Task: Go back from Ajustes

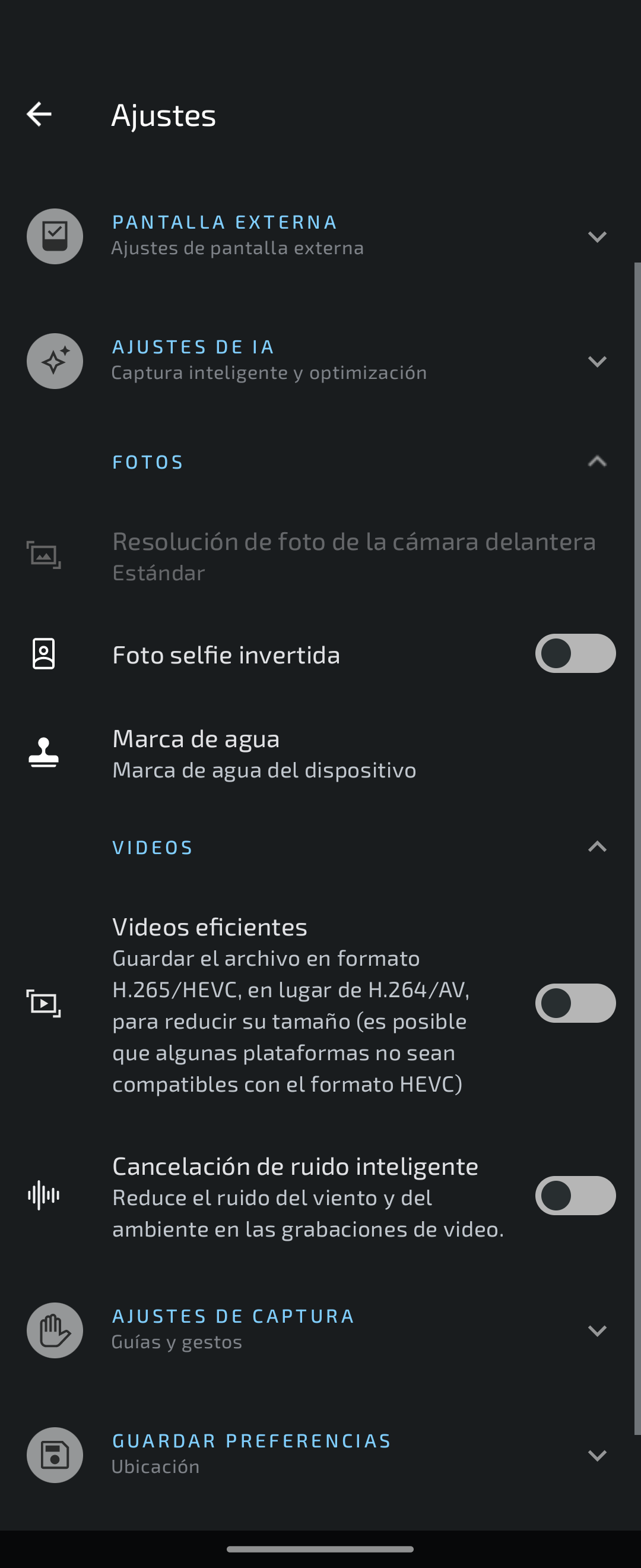Action: coord(39,115)
